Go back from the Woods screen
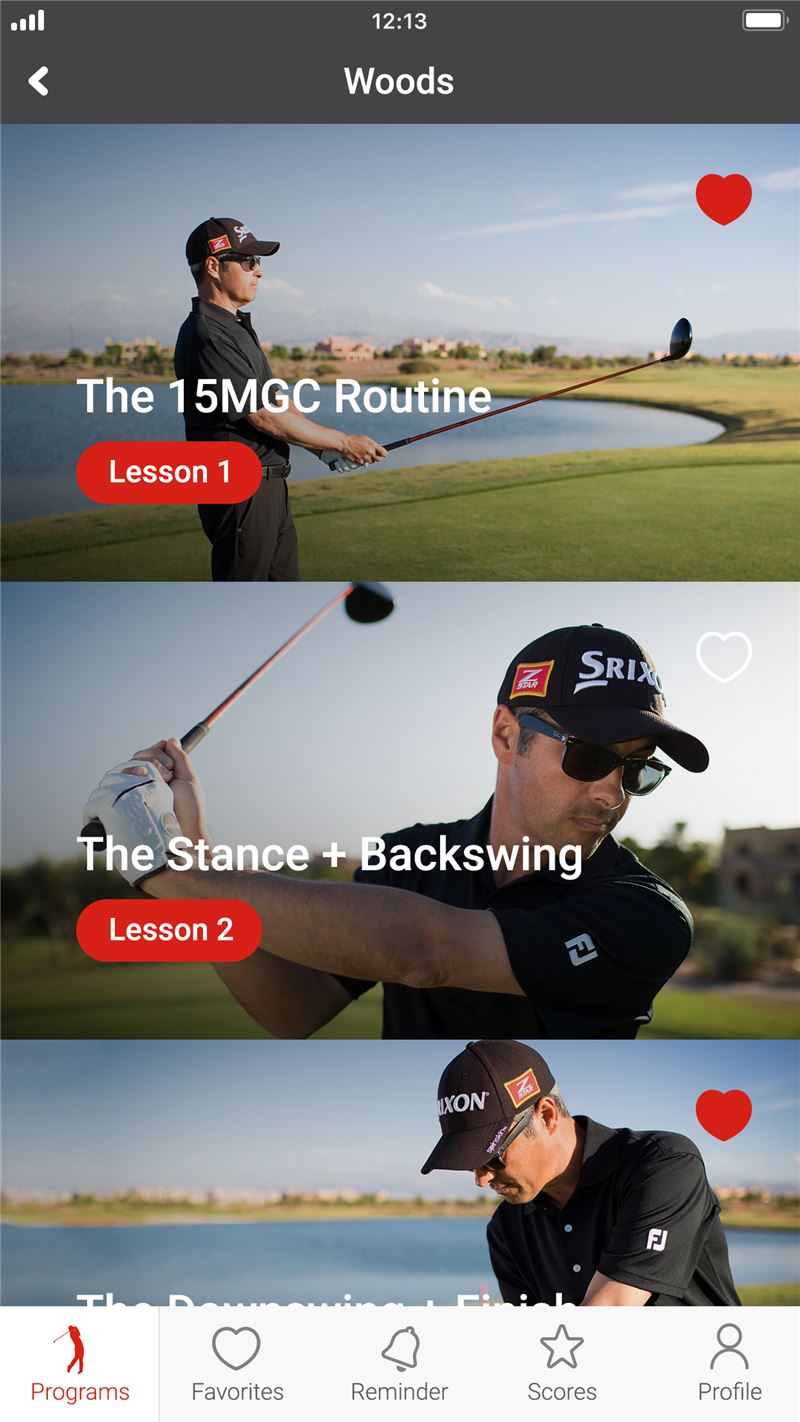 39,81
